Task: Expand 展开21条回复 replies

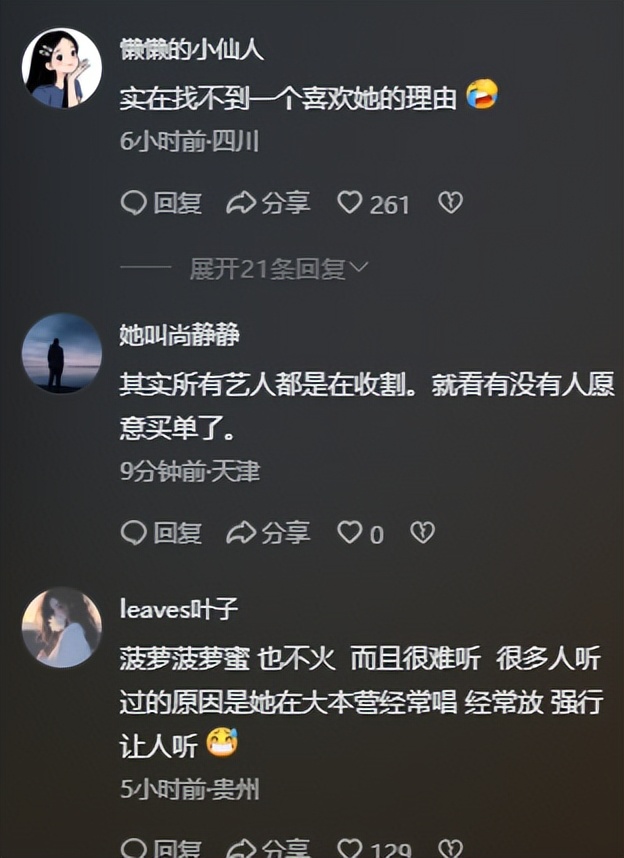Action: click(x=278, y=269)
